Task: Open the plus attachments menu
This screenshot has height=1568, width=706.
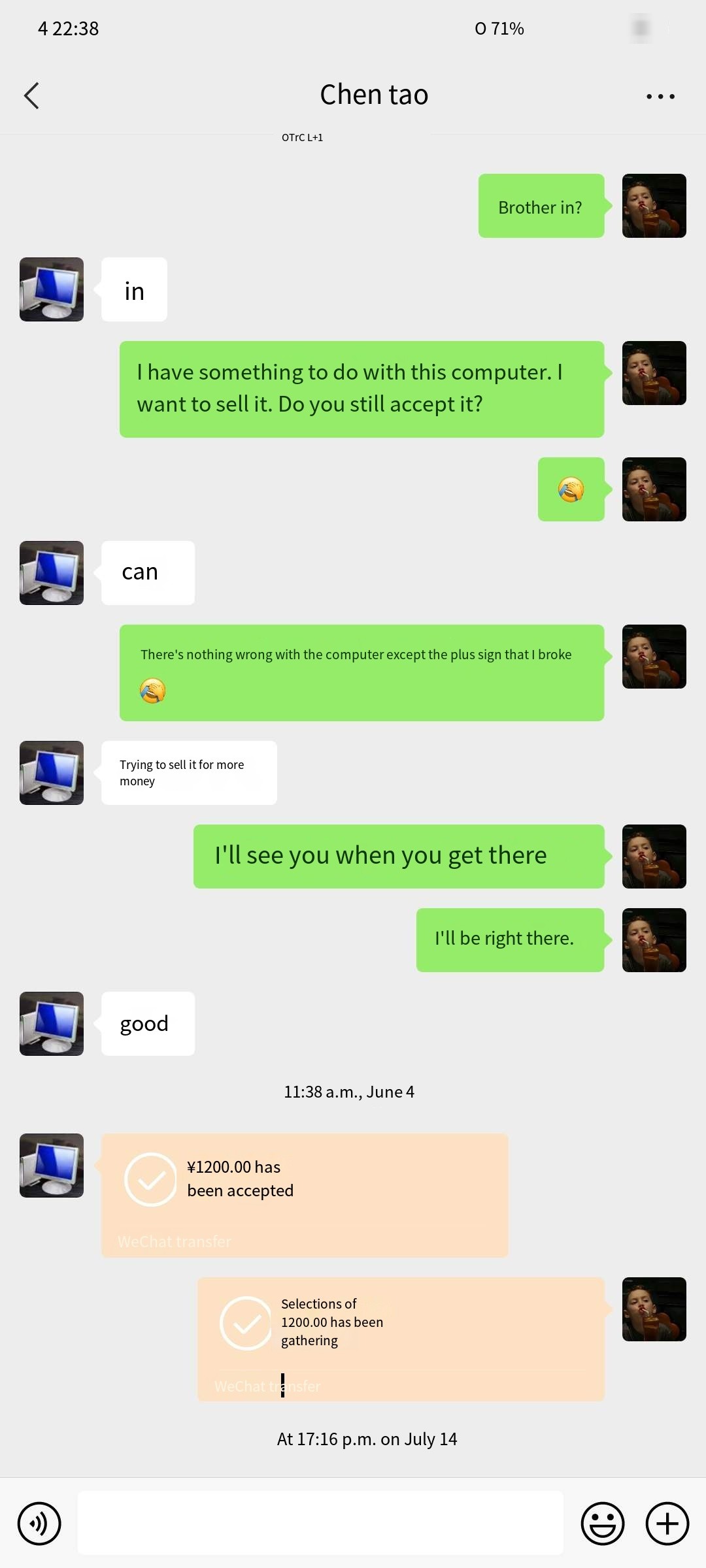Action: (x=667, y=1524)
